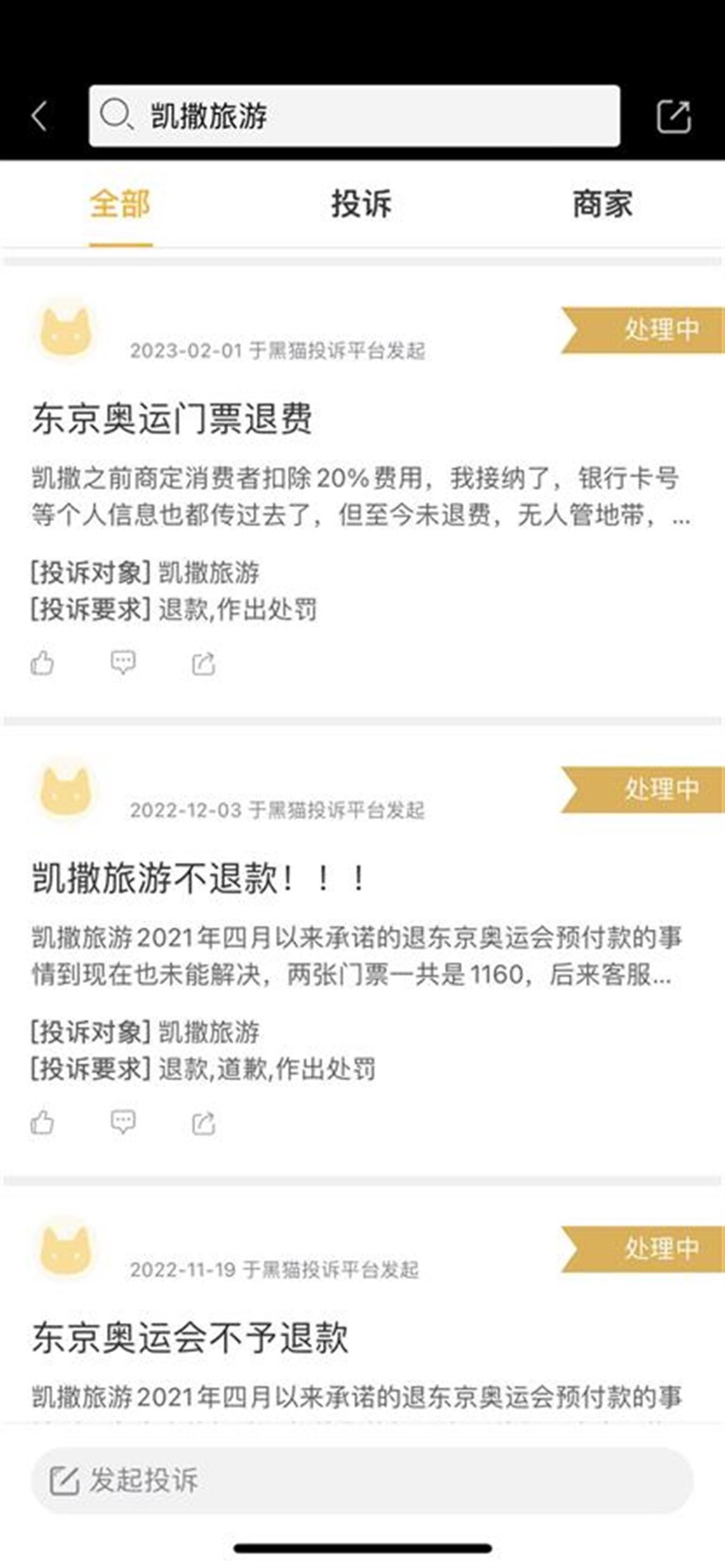Switch to the 投诉 tab
This screenshot has width=725, height=1568.
tap(361, 204)
